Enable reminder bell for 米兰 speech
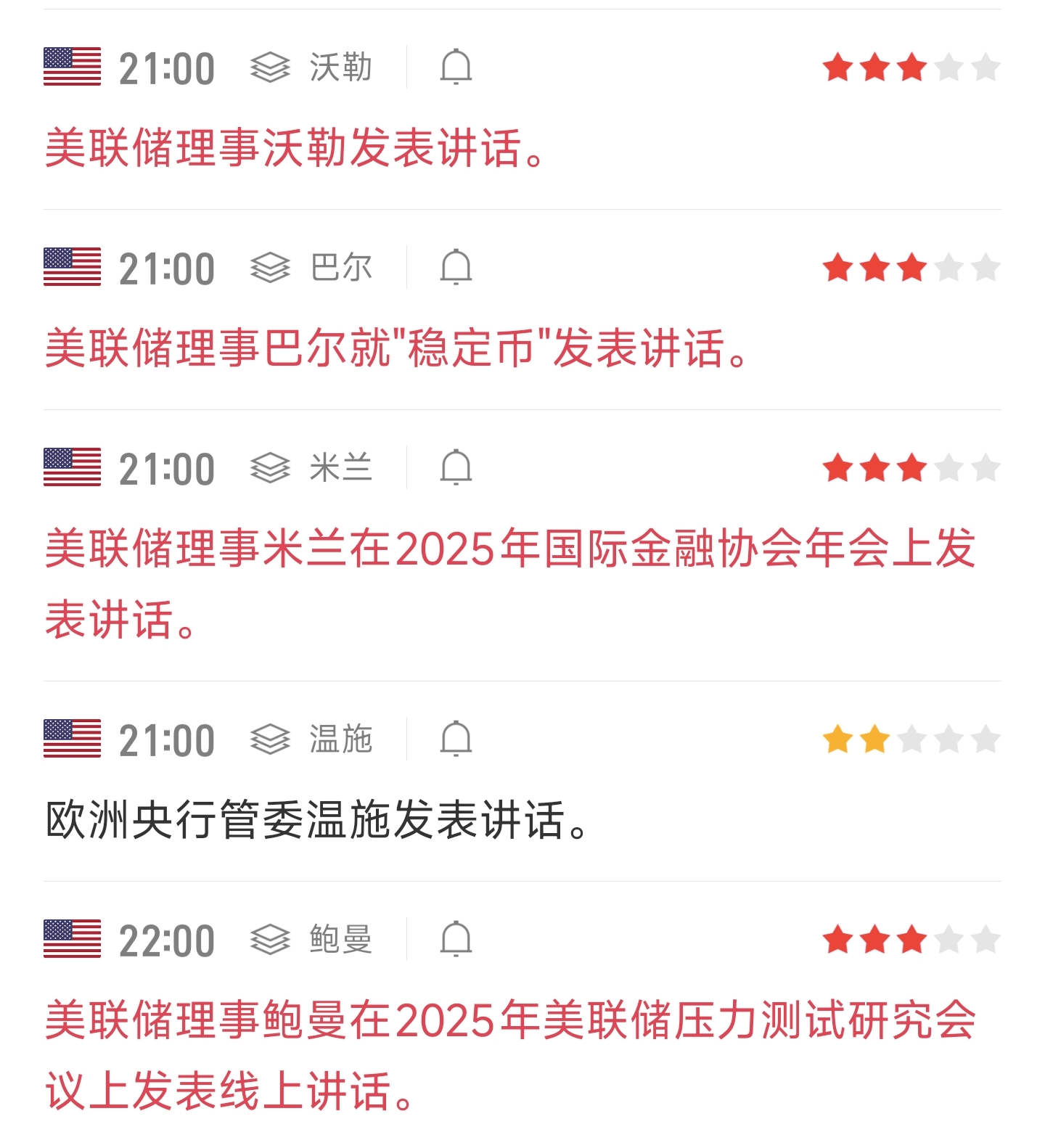The height and width of the screenshot is (1148, 1045). pos(456,468)
